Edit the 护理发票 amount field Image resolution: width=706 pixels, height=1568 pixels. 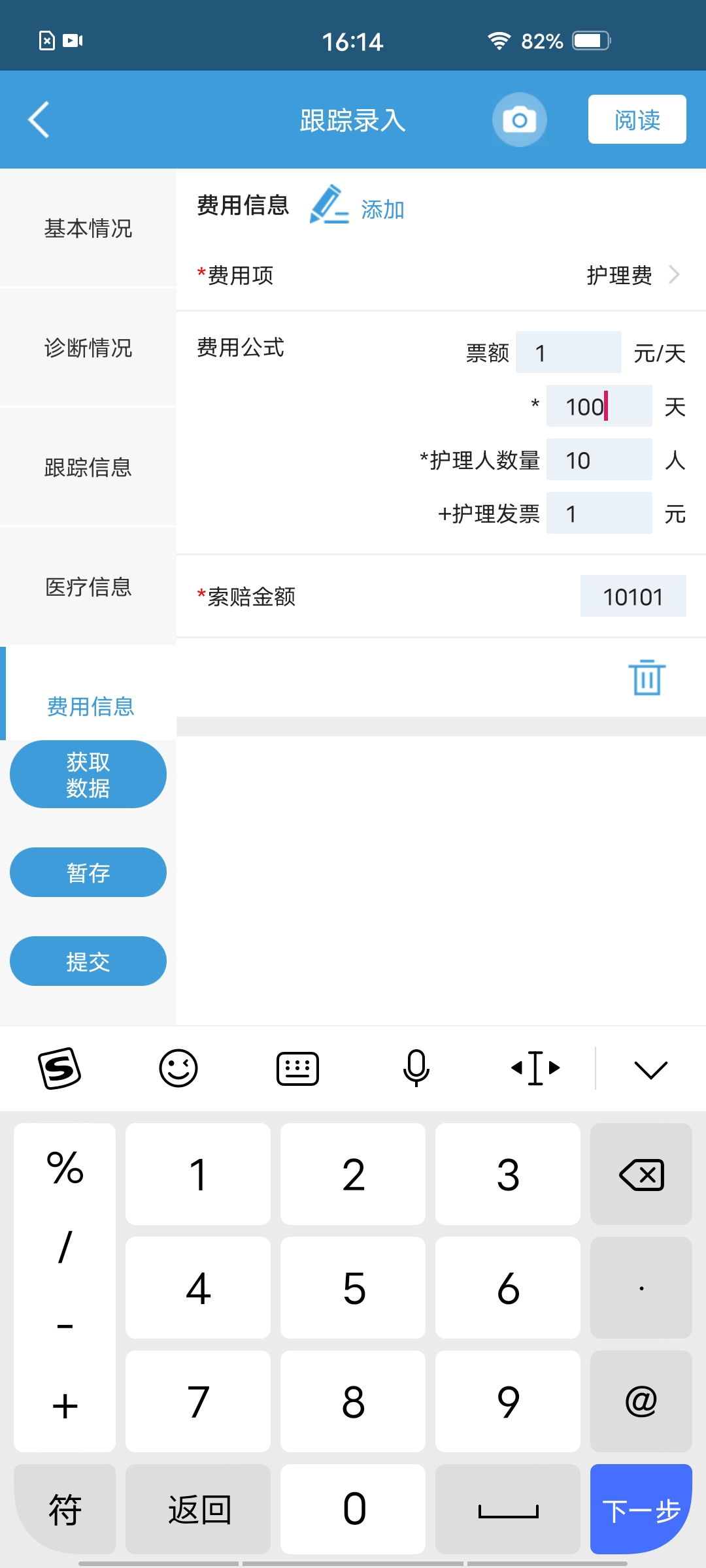click(x=599, y=513)
